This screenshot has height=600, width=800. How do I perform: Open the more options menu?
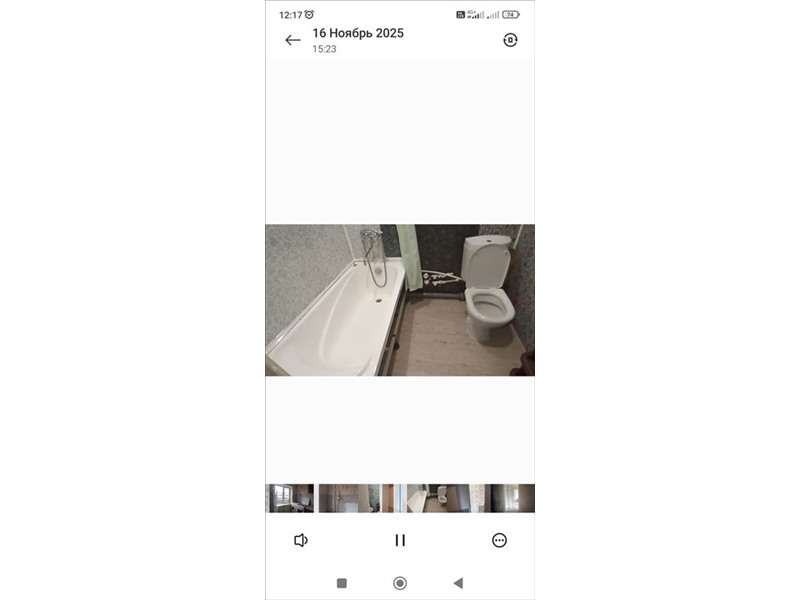click(x=499, y=540)
